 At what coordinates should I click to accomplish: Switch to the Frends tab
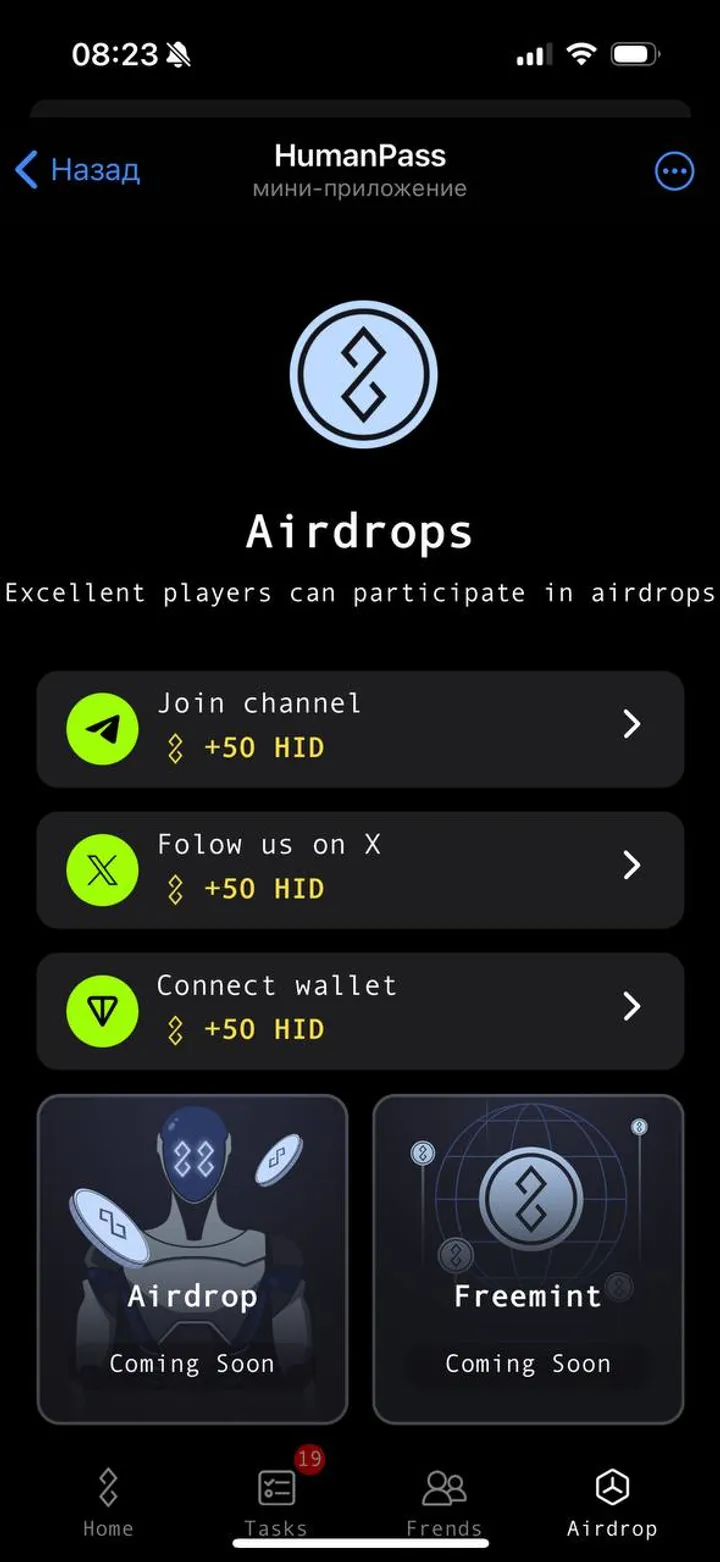(444, 1502)
